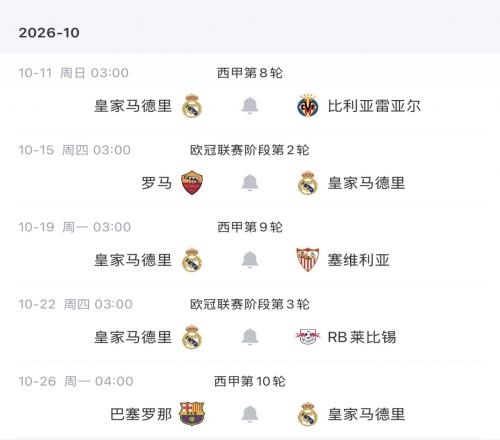Open the 罗马 vs 皇家马德里 match
Screen dimensions: 500x440
(250, 169)
